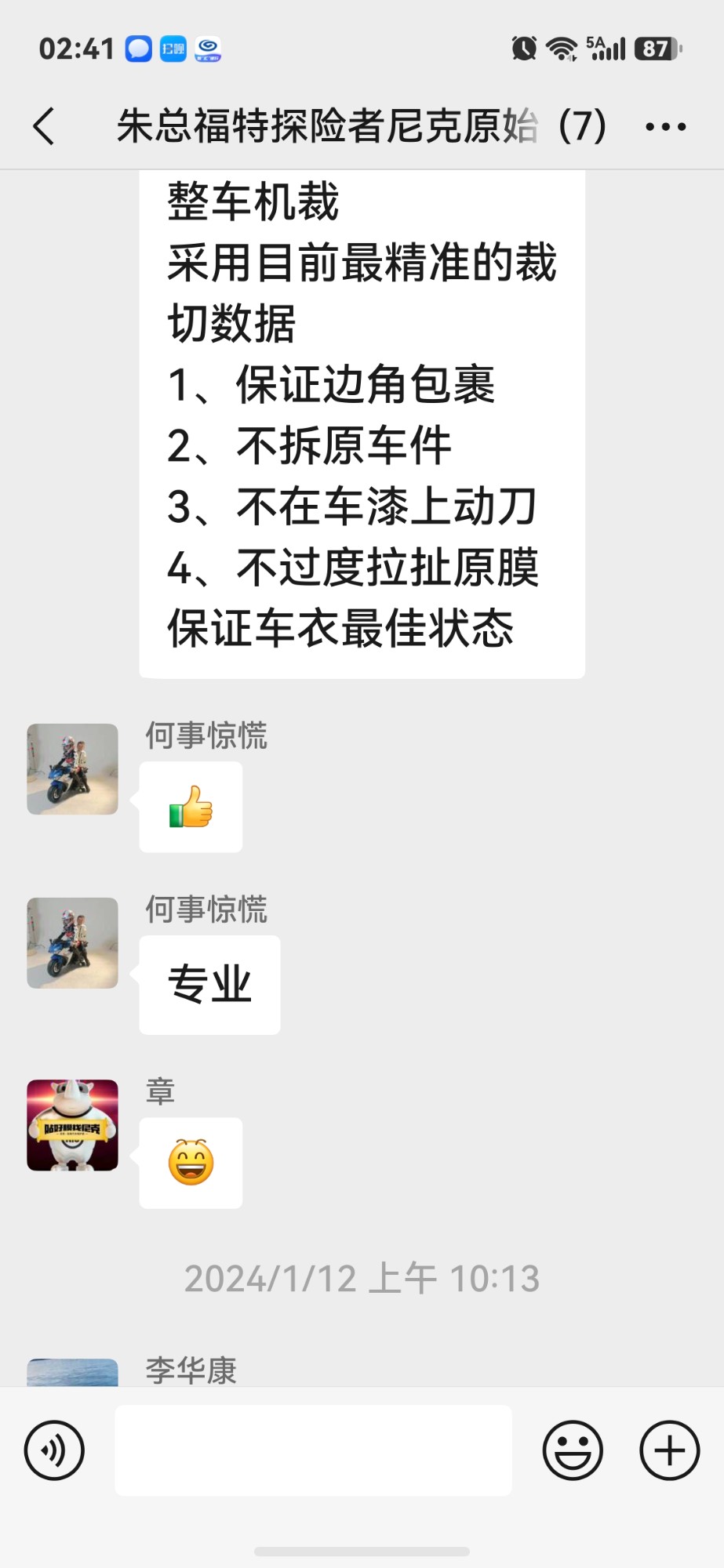Open 何事惊慌's avatar beside 专业 message

click(72, 943)
